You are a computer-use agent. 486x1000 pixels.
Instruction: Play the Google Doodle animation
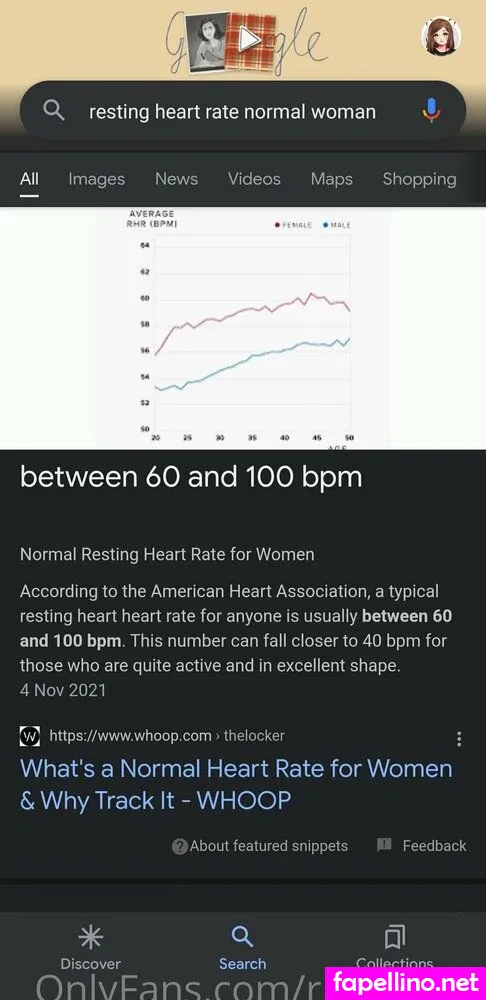249,40
